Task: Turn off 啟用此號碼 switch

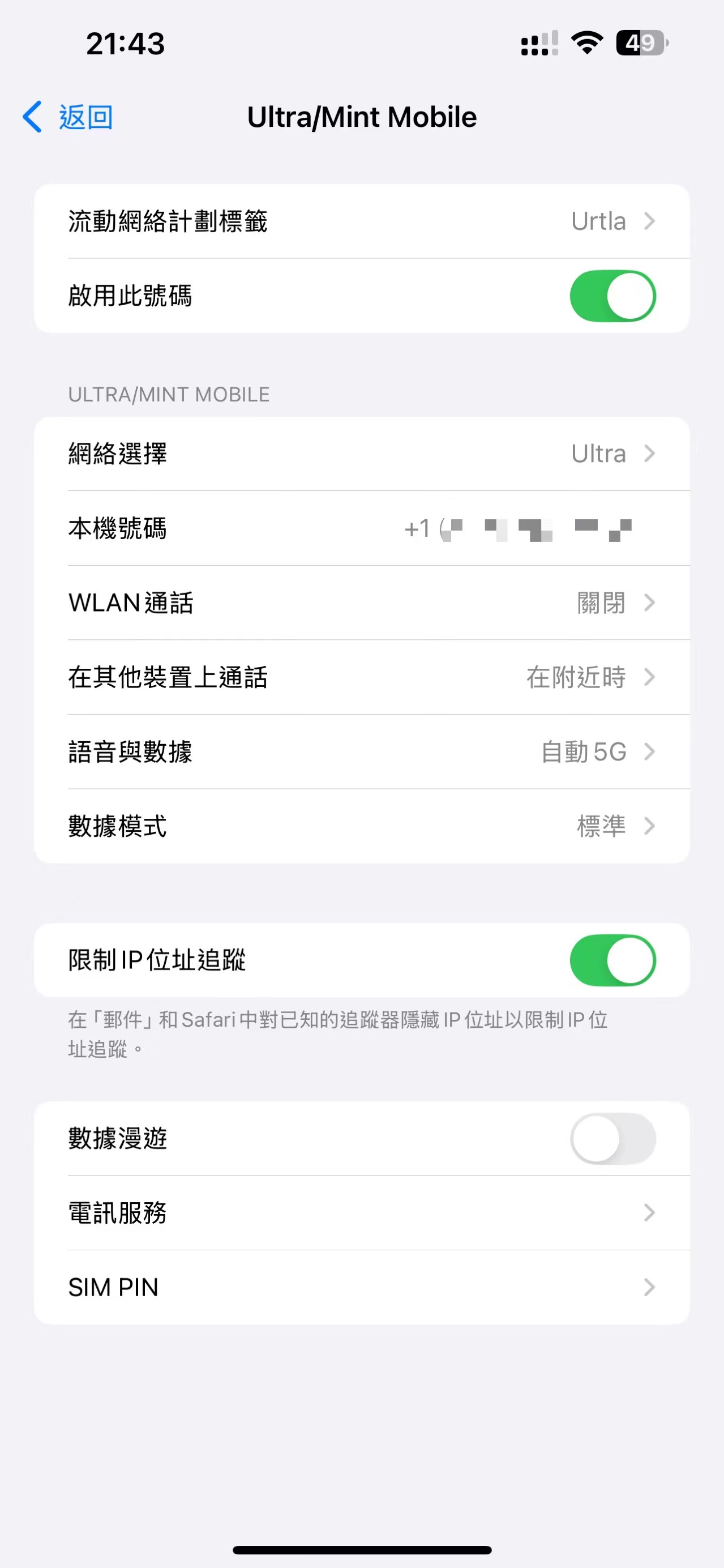Action: tap(612, 296)
